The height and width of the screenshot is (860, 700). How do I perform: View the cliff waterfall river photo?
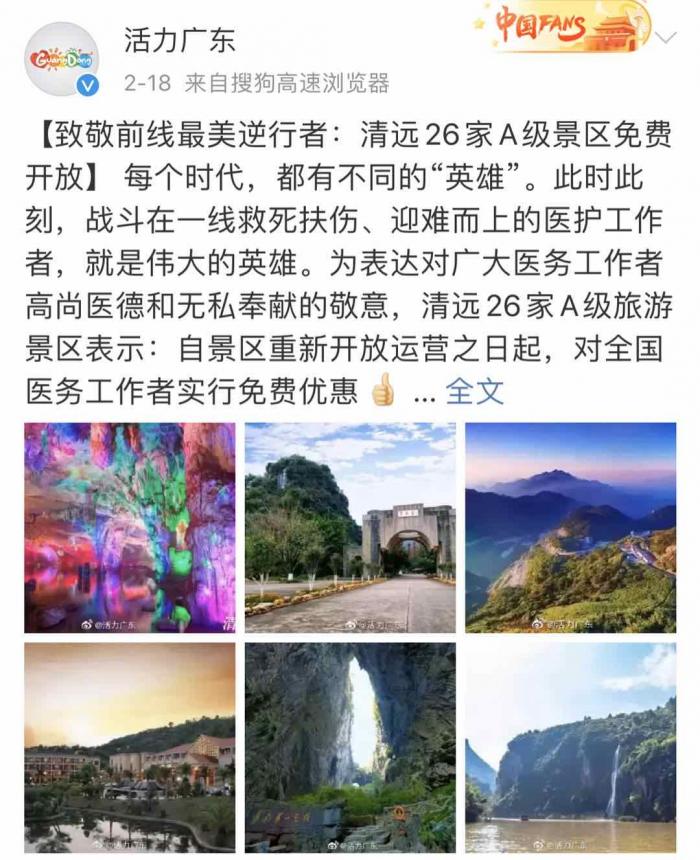pyautogui.click(x=570, y=746)
